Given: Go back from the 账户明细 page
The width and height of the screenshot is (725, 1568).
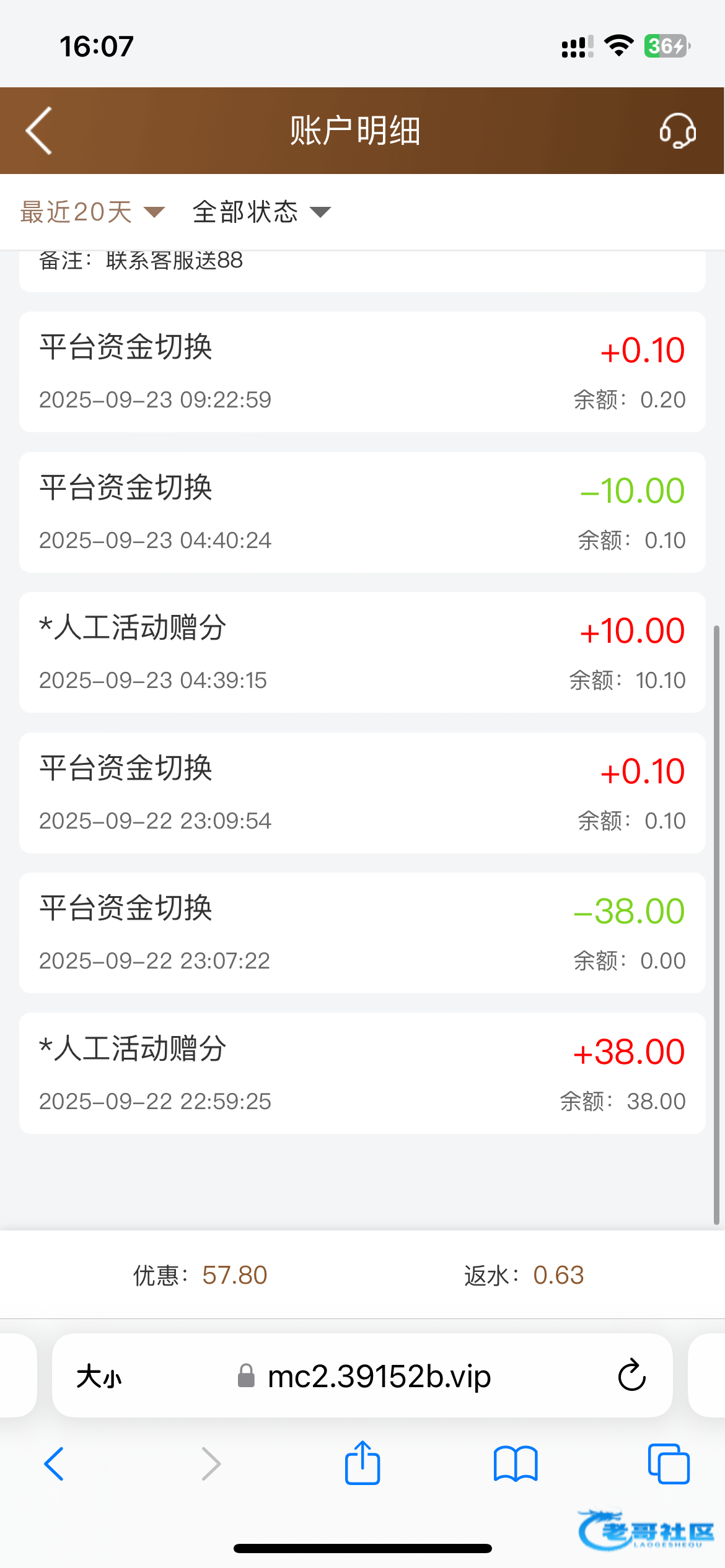Looking at the screenshot, I should (x=38, y=131).
